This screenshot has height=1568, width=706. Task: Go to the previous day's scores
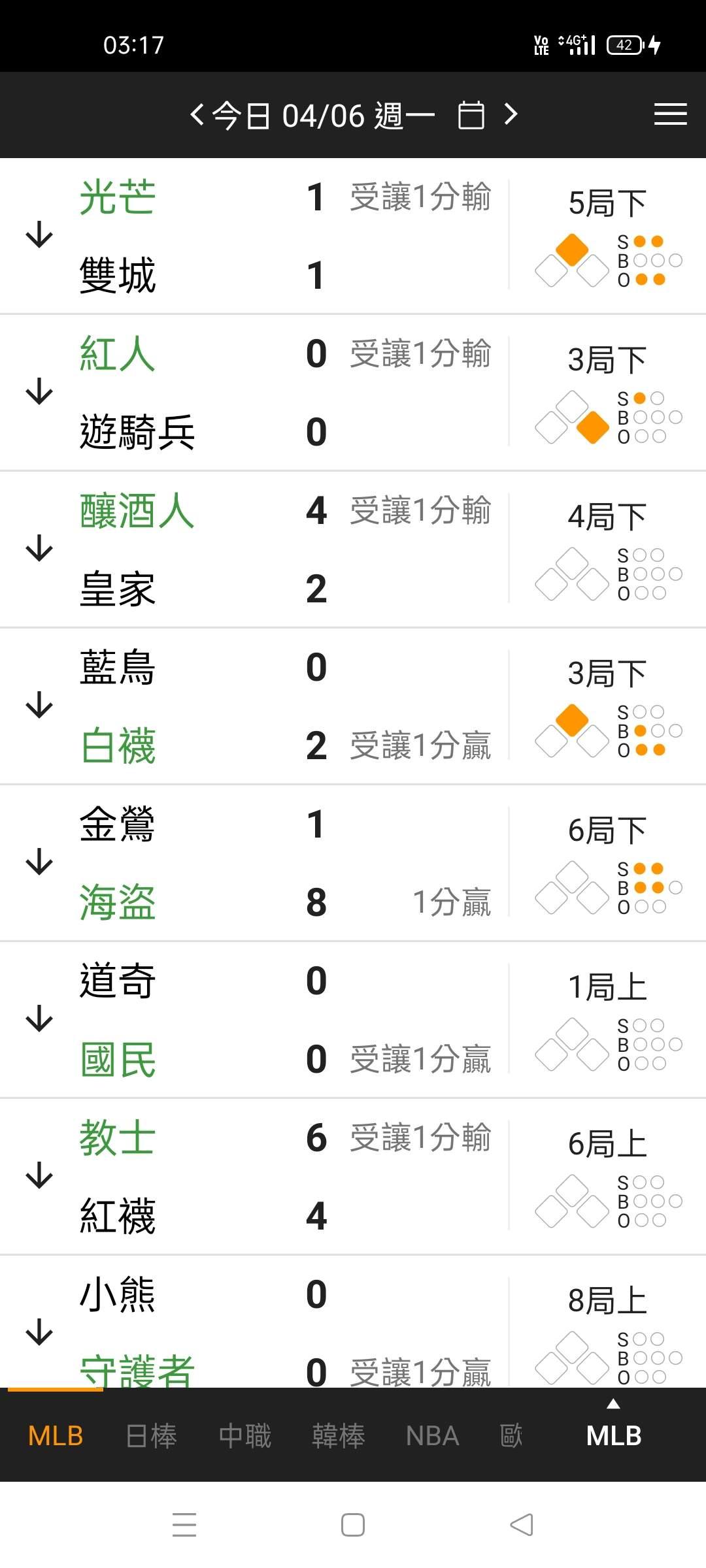[x=197, y=115]
